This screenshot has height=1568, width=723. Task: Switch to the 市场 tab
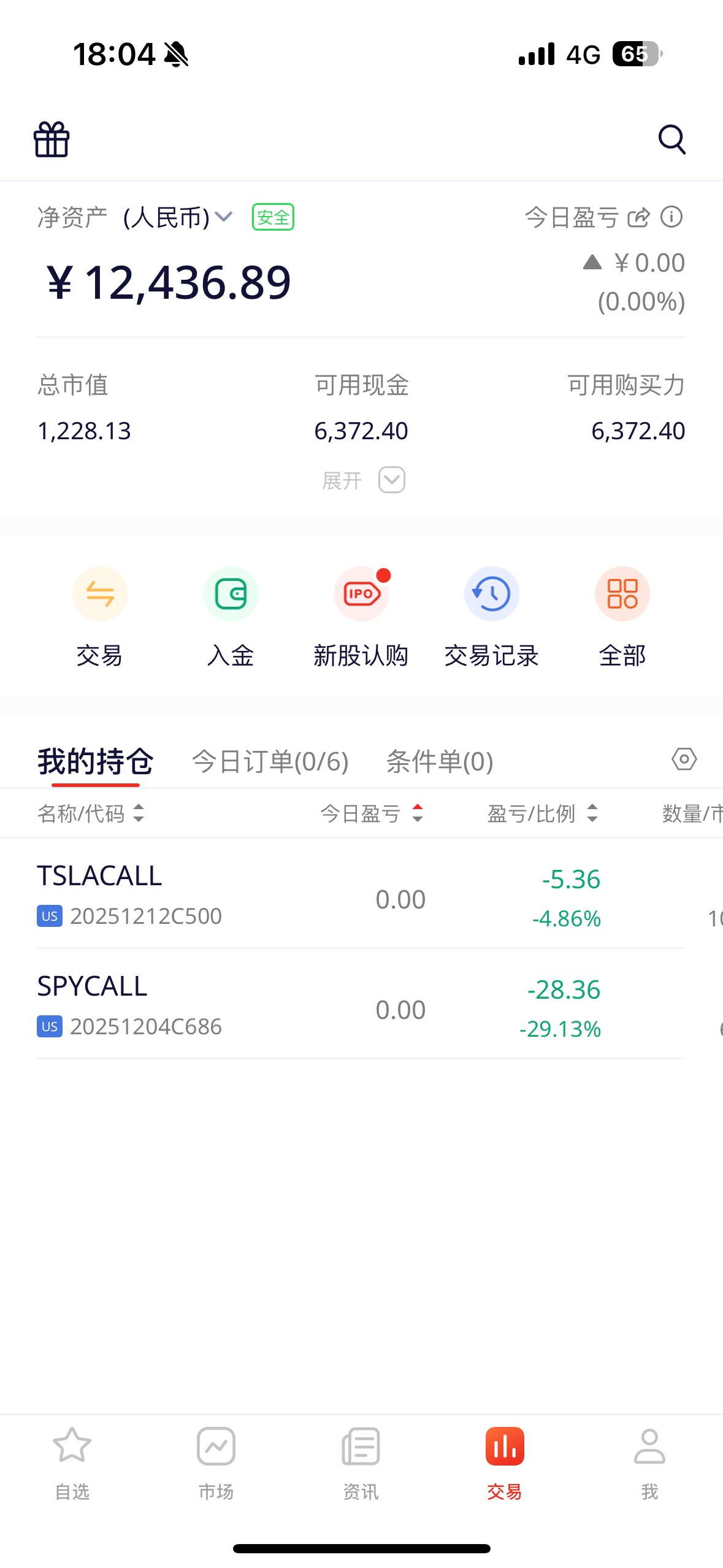216,1462
